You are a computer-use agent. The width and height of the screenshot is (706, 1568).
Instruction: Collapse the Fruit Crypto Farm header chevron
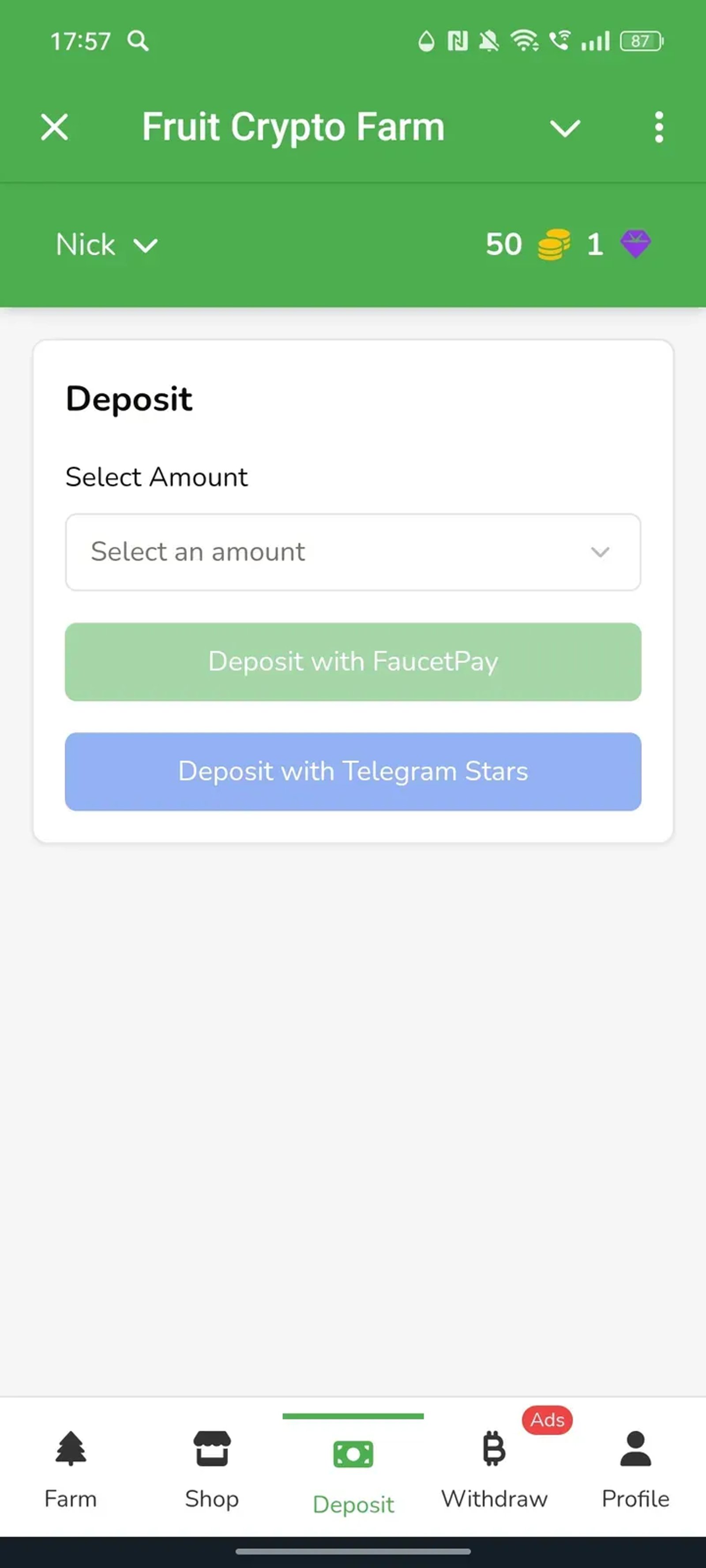(565, 128)
